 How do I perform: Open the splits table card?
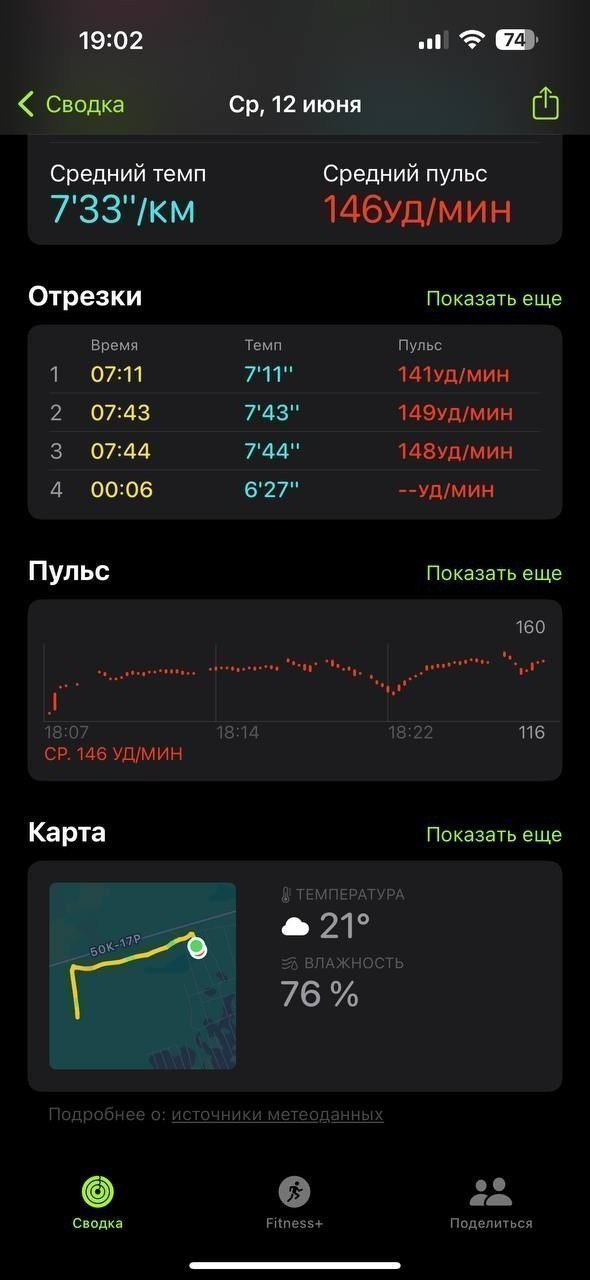(x=295, y=422)
